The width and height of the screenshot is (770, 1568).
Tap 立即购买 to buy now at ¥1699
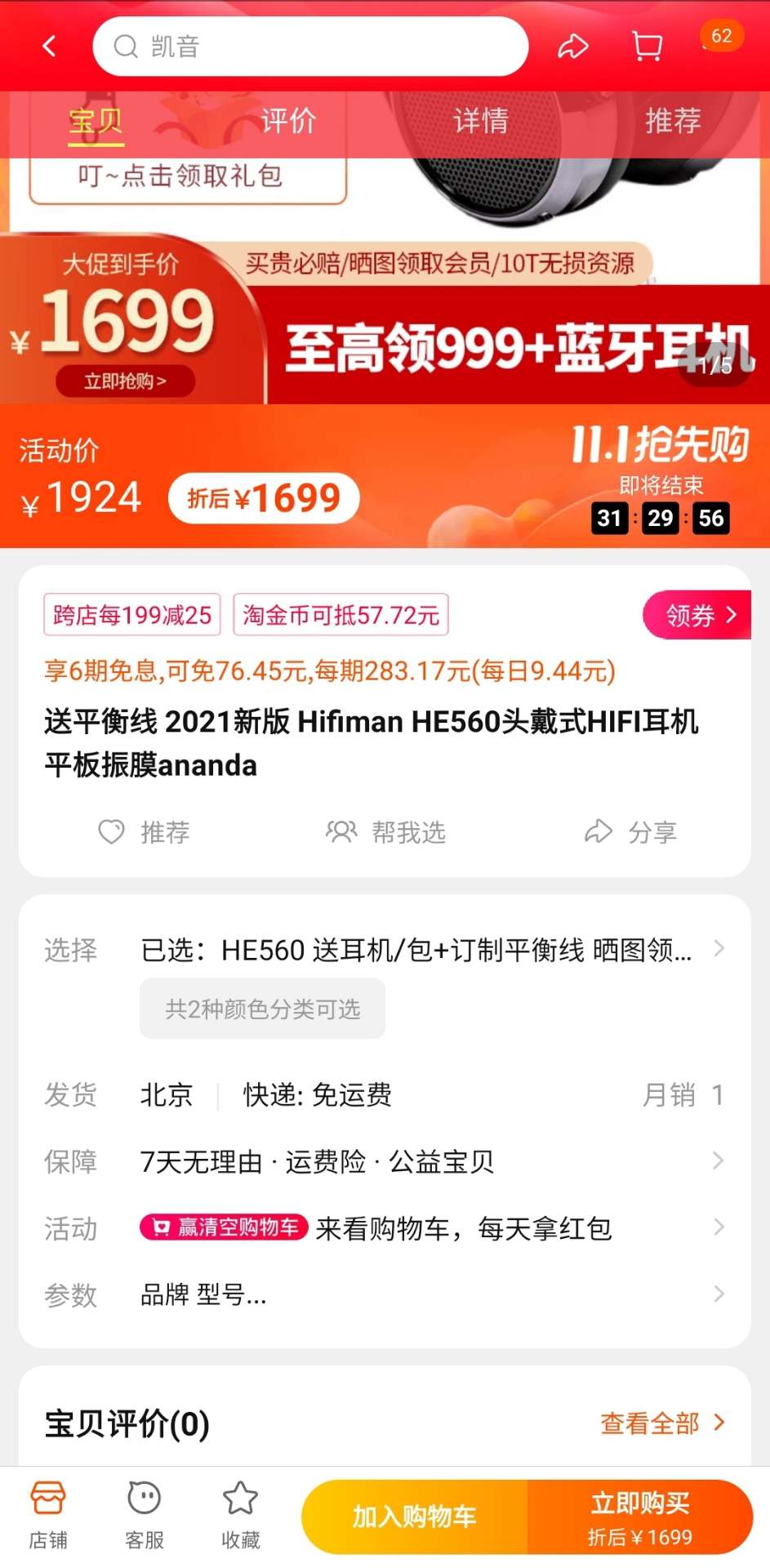click(x=640, y=1517)
